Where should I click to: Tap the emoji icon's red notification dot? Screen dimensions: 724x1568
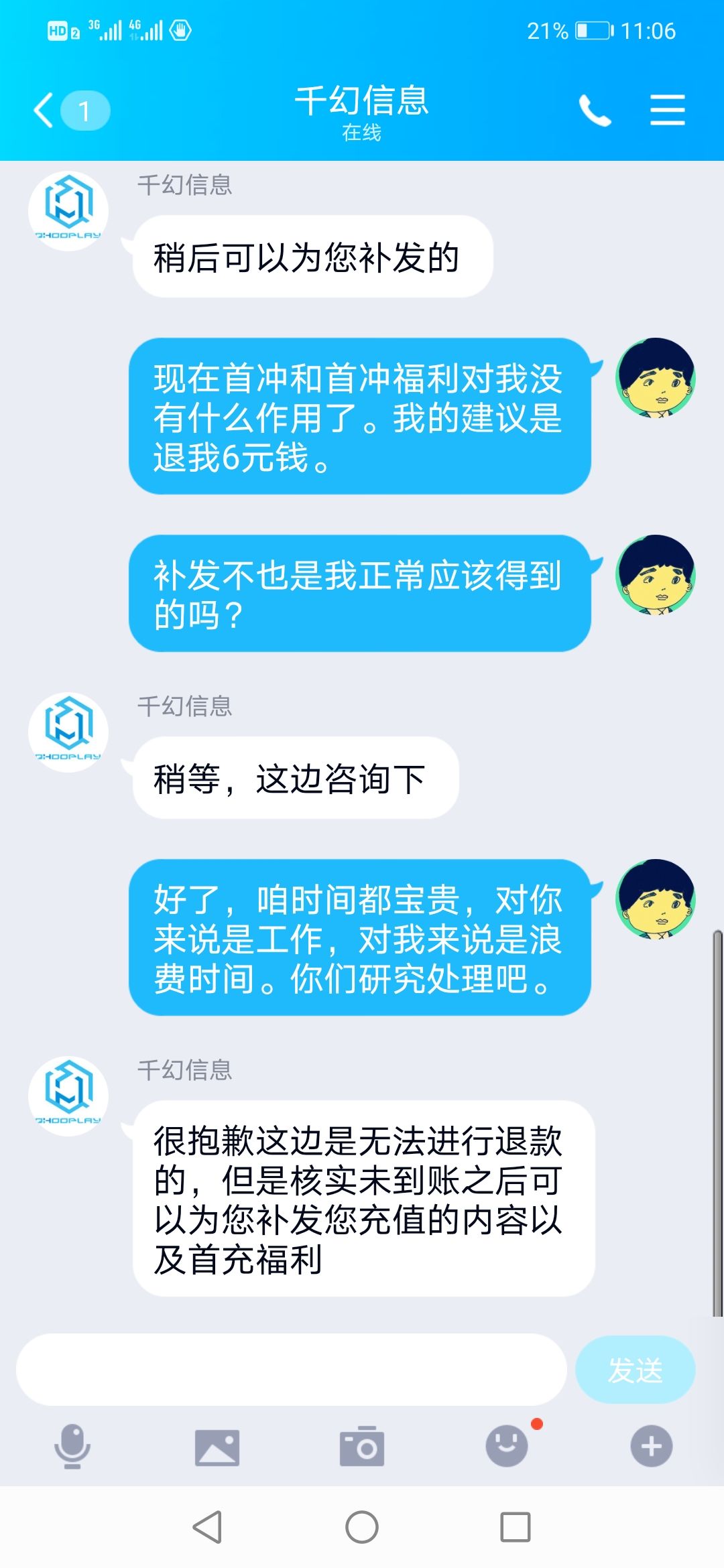[x=536, y=1423]
